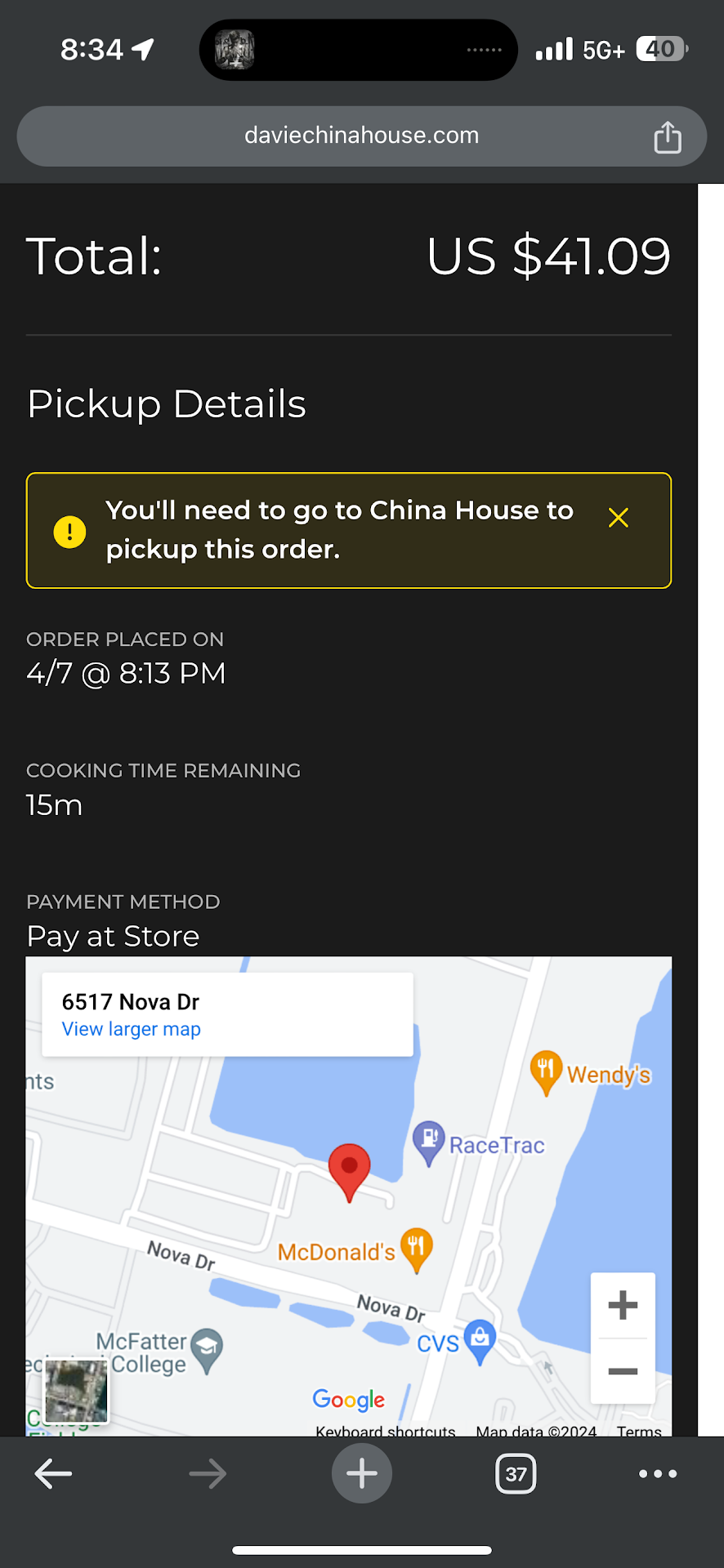Image resolution: width=724 pixels, height=1568 pixels.
Task: Open Google logo link on map
Action: tap(348, 1400)
